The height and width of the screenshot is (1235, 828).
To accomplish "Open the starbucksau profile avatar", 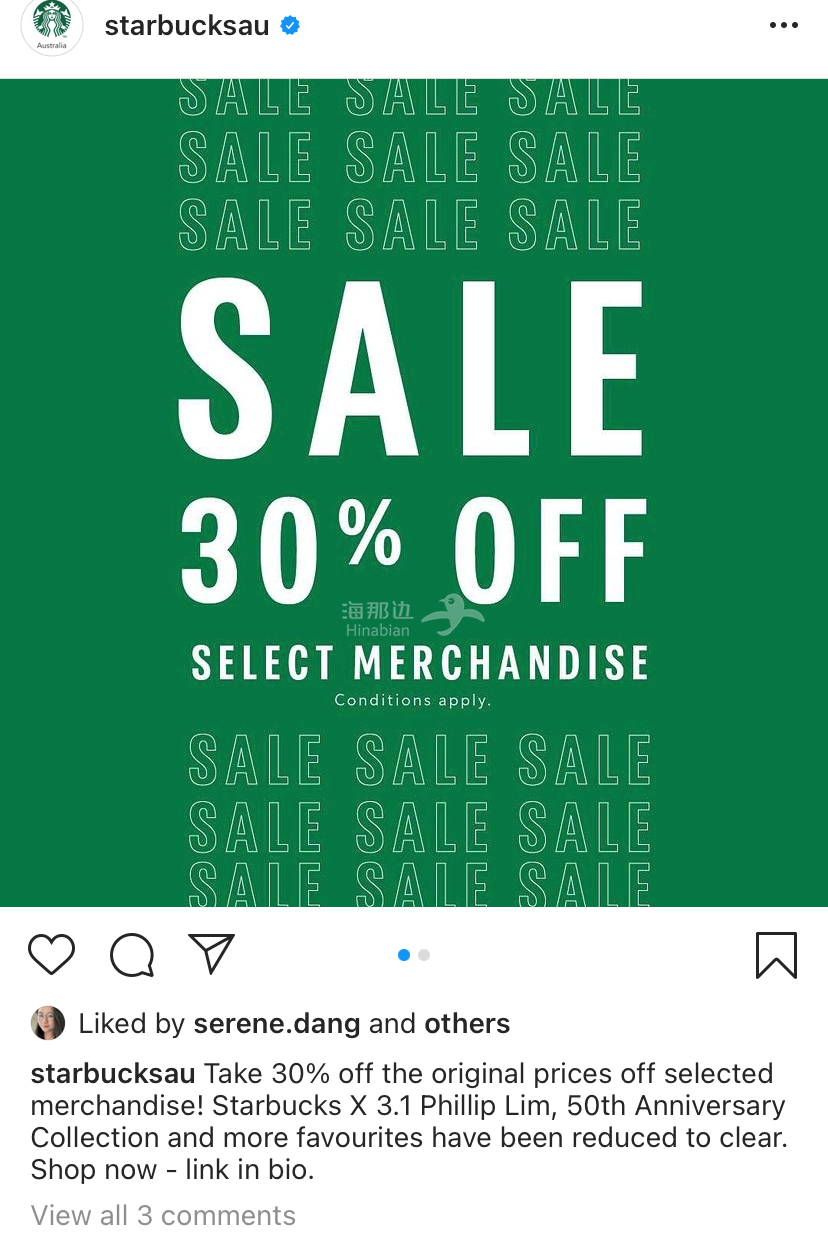I will (x=52, y=26).
